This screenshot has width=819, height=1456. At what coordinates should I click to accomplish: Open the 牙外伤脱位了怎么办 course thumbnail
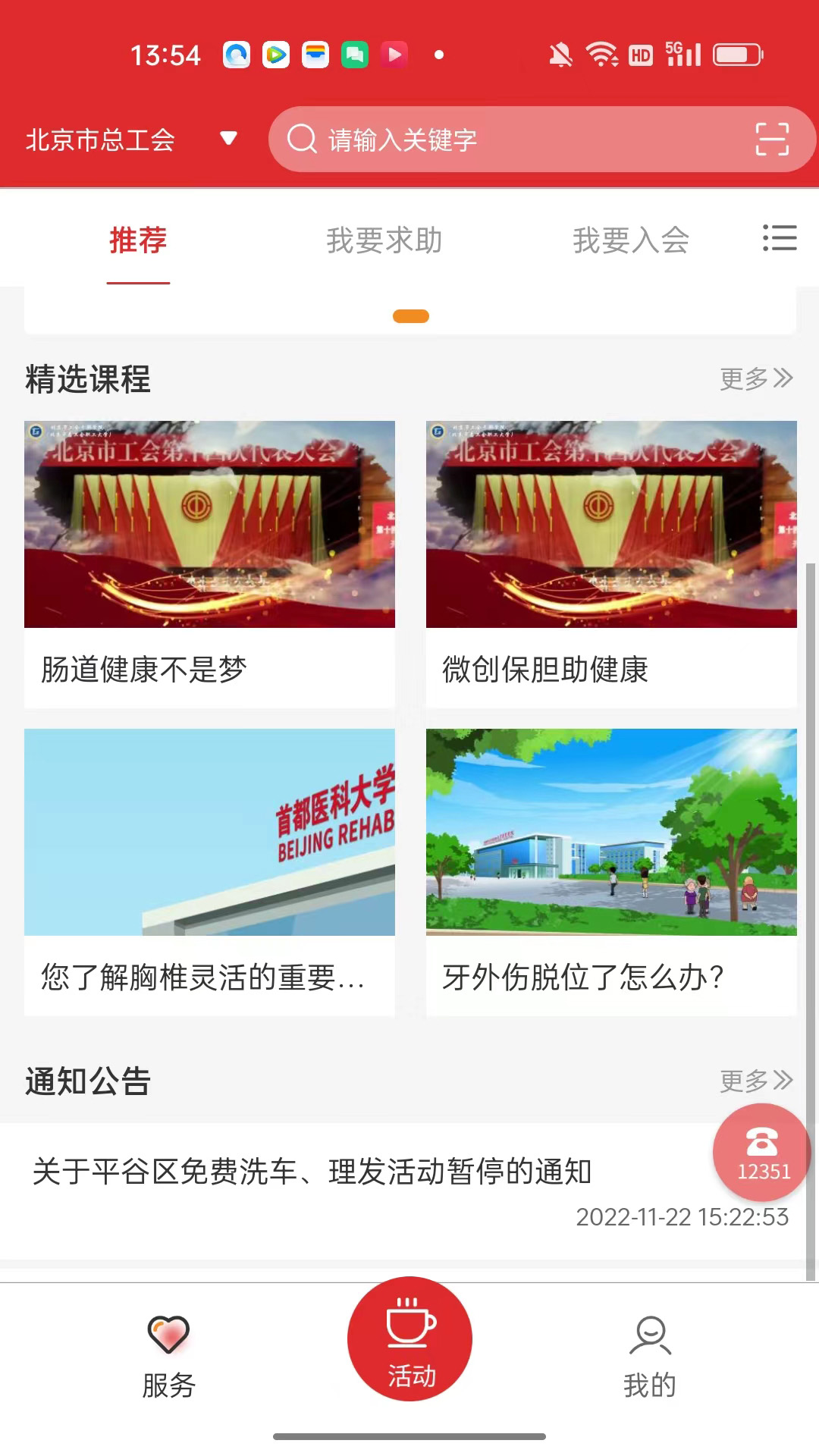[x=611, y=834]
